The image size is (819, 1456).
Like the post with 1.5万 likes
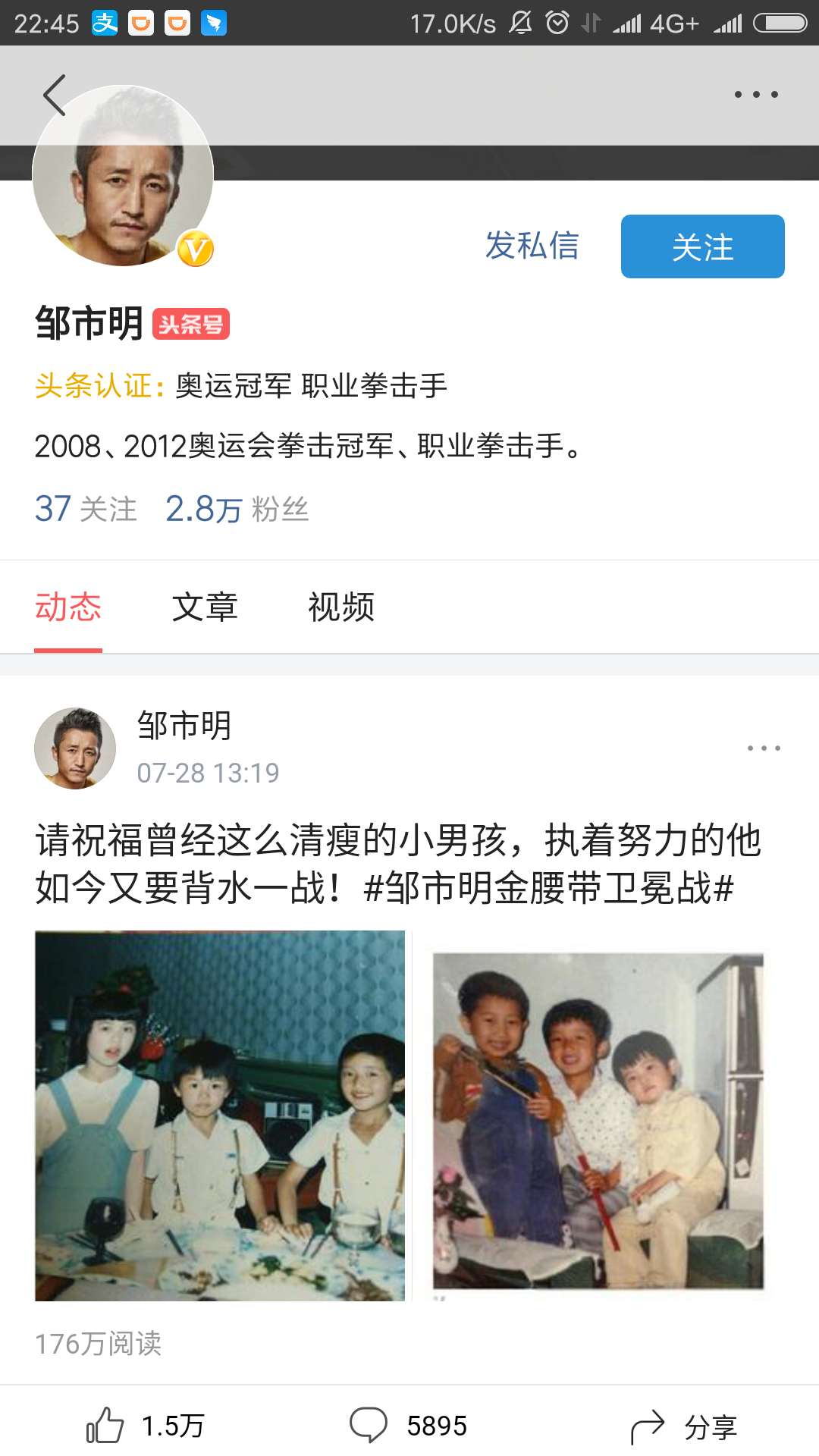(146, 1426)
